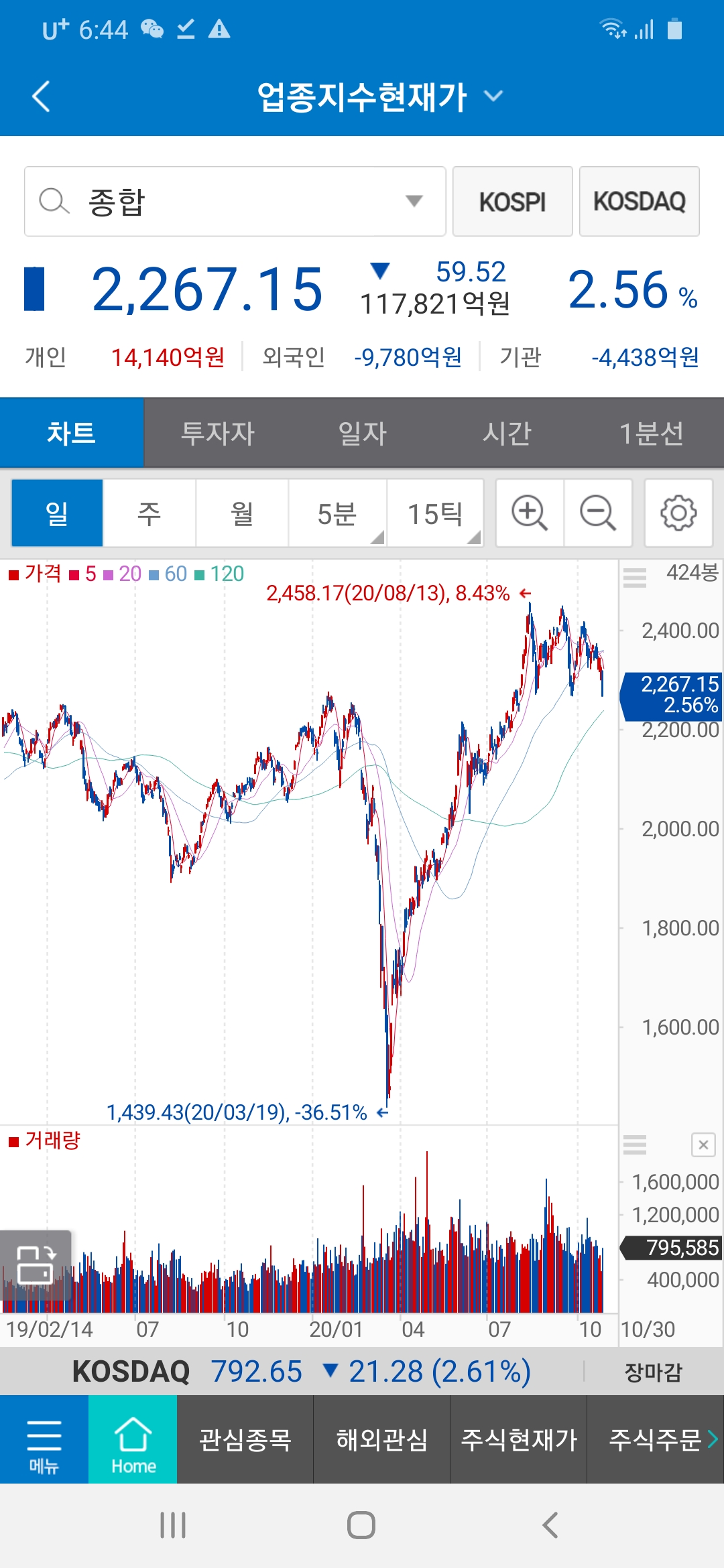Open the 메뉴 drawer
The image size is (724, 1568).
(44, 1439)
